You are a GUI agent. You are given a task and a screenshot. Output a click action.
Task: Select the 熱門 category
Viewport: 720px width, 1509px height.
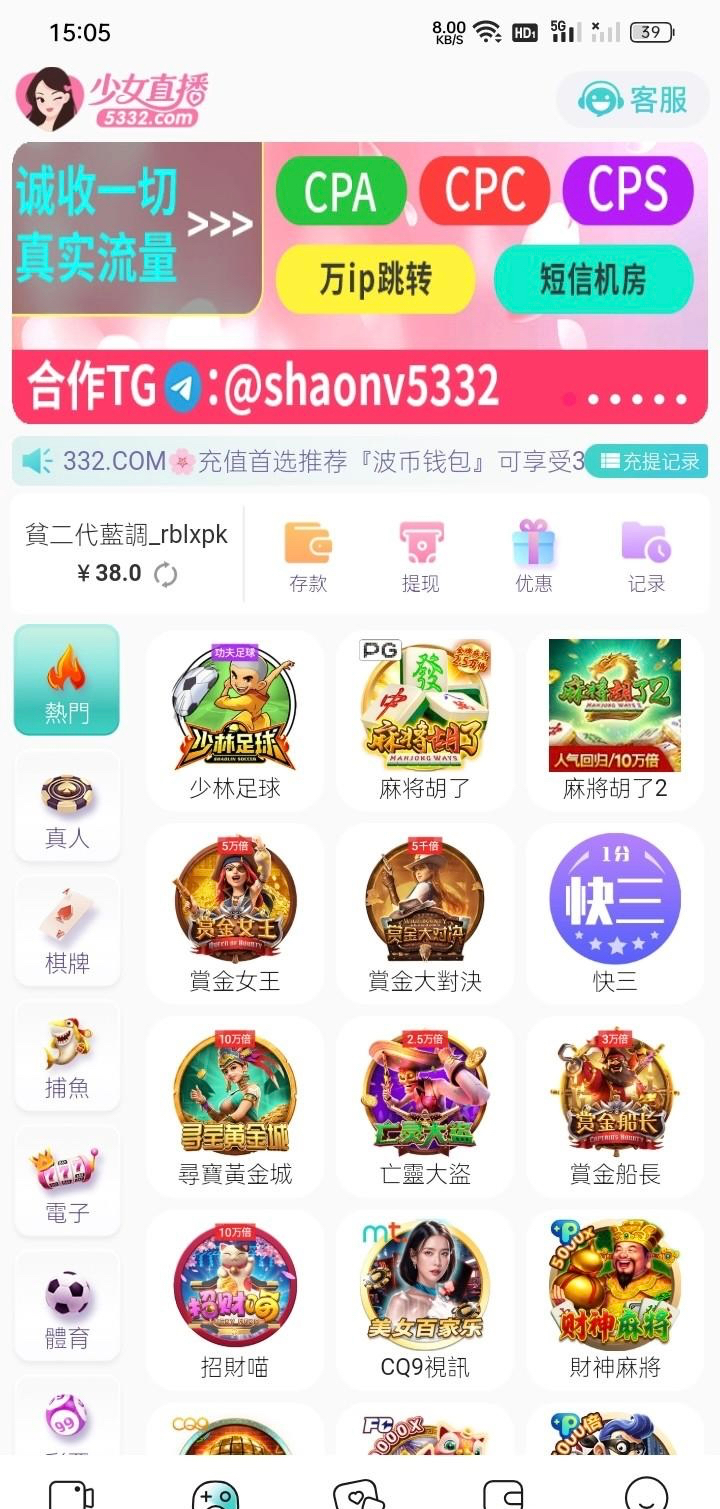point(67,680)
